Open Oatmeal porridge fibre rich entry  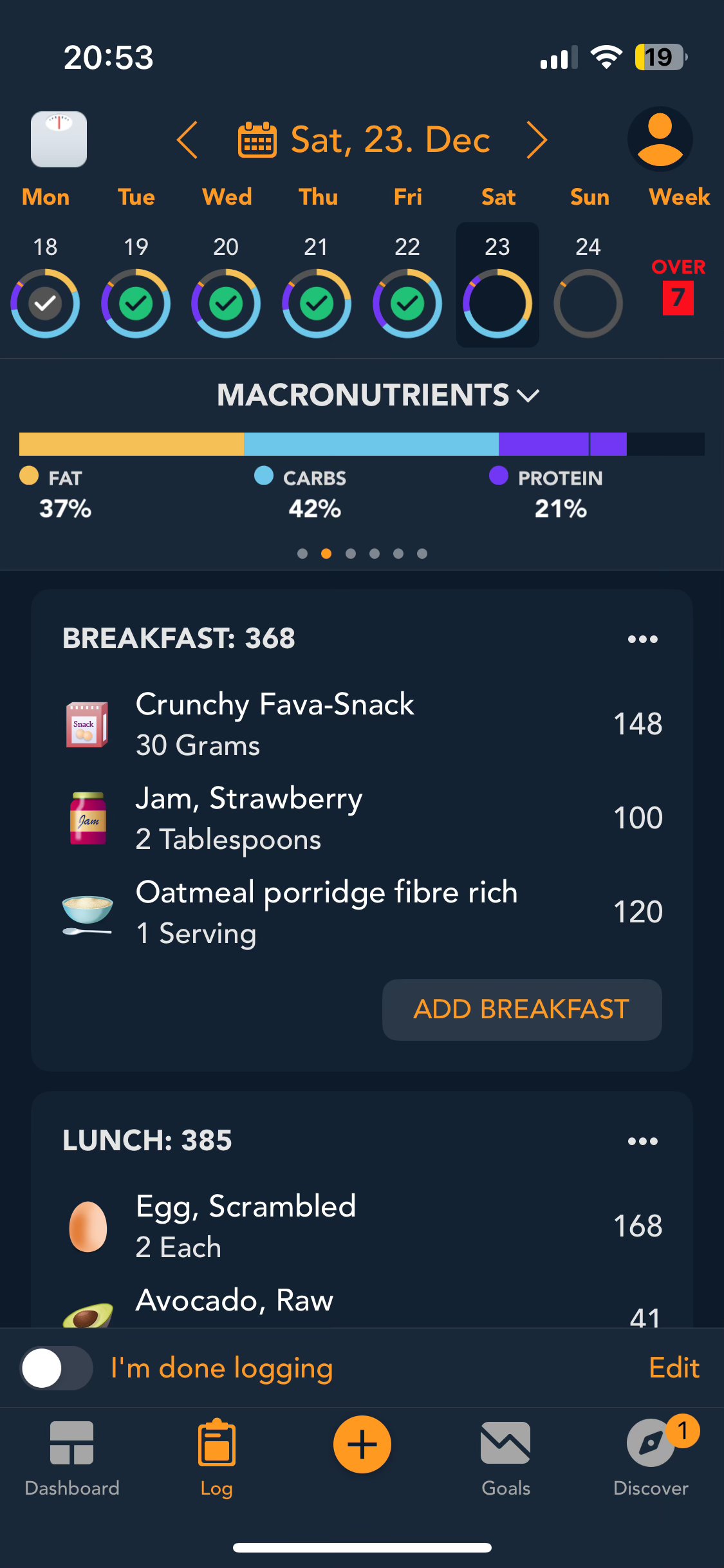click(362, 912)
